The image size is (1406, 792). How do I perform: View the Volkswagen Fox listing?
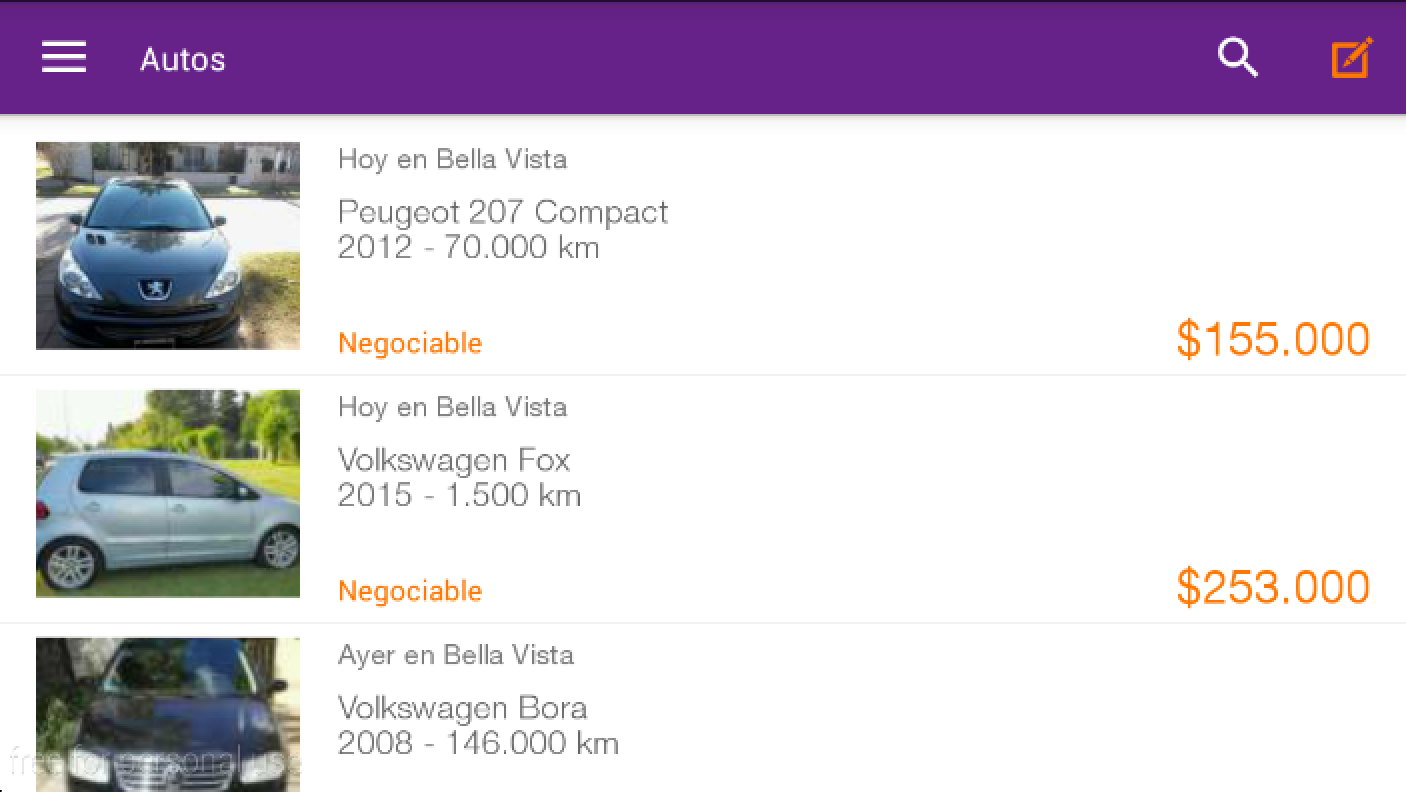[454, 461]
